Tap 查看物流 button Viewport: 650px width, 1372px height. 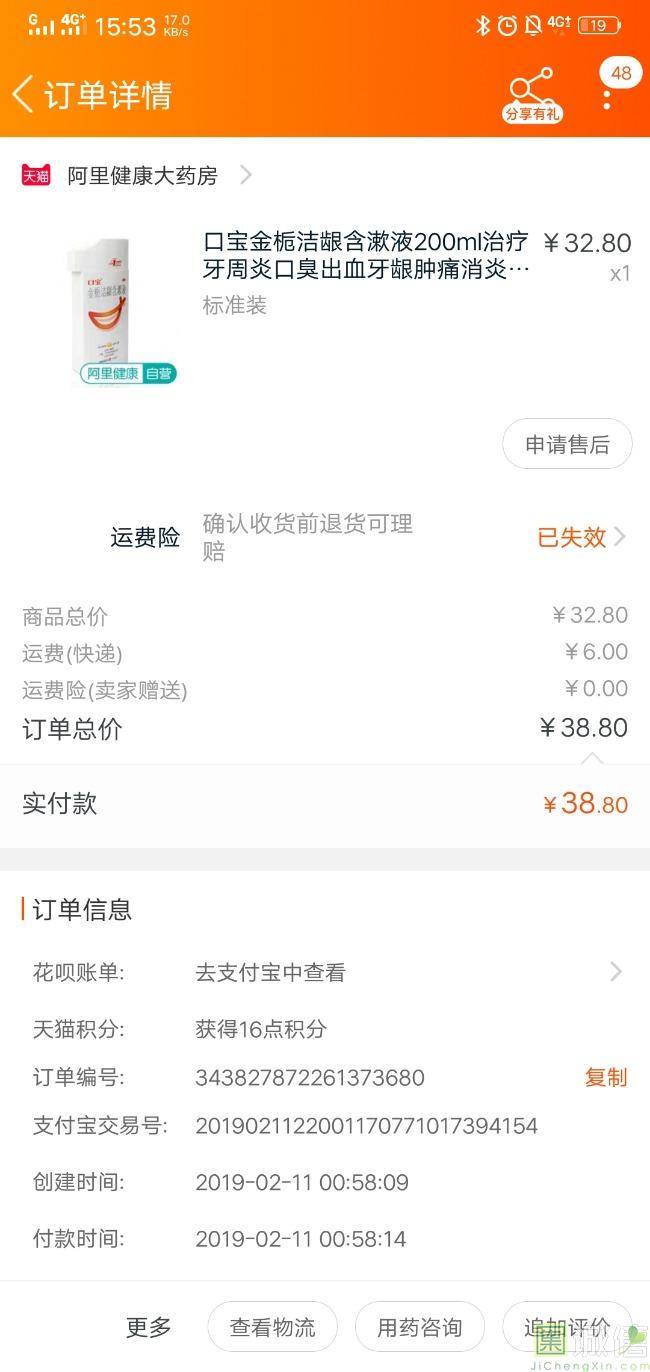pos(272,1327)
